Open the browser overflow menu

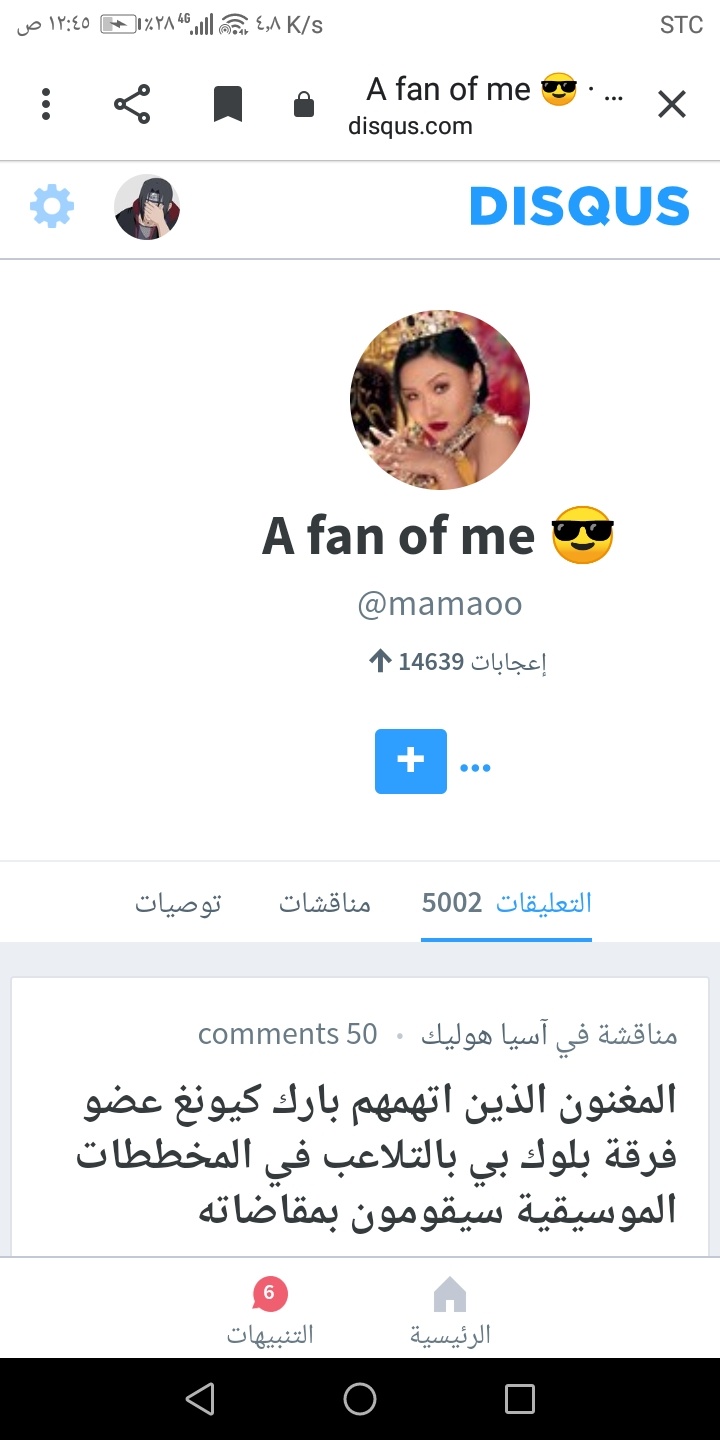tap(46, 104)
